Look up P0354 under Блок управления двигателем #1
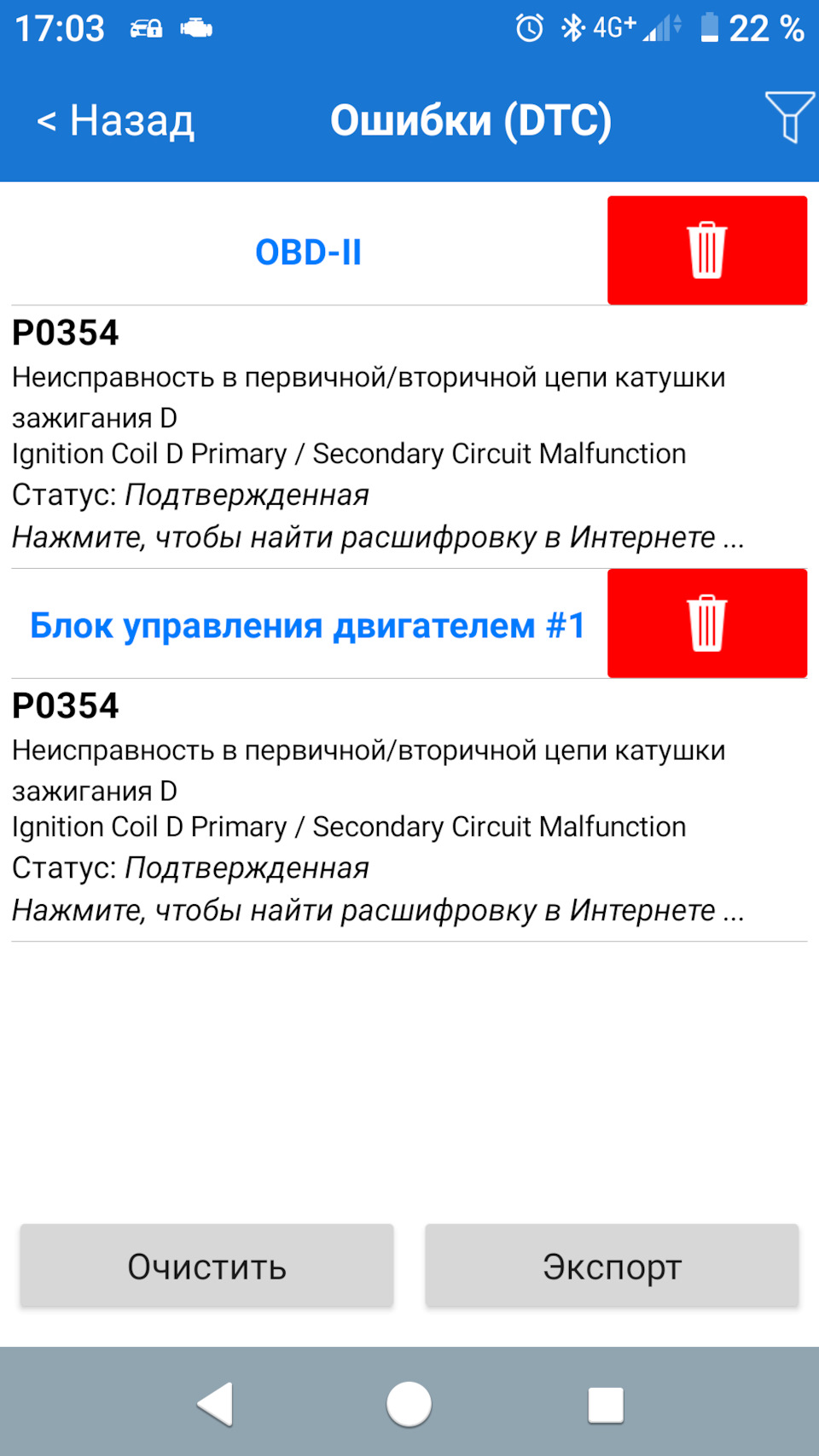The image size is (819, 1456). pos(377,910)
